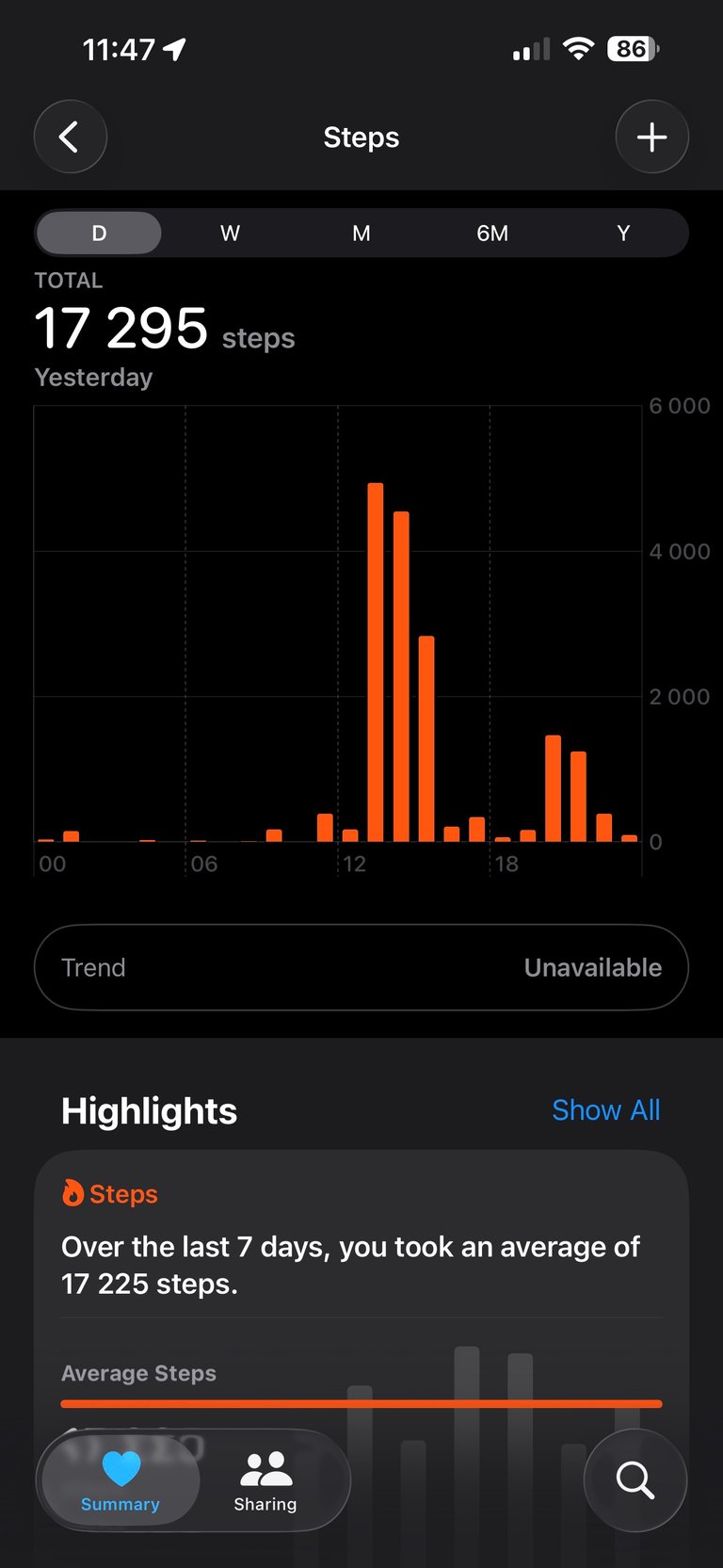Screen dimensions: 723x1568
Task: Go back from the Steps screen
Action: pyautogui.click(x=71, y=137)
